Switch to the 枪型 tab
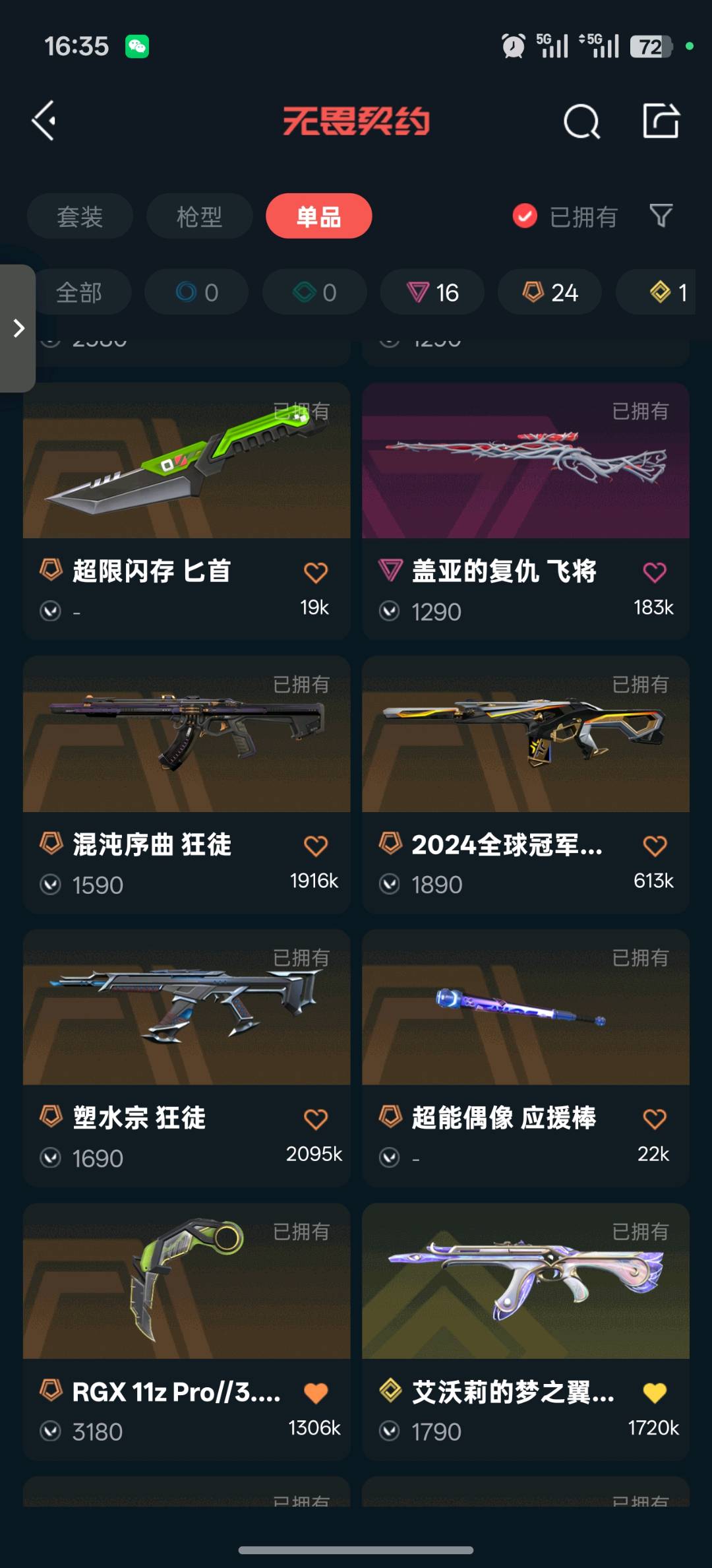 199,216
